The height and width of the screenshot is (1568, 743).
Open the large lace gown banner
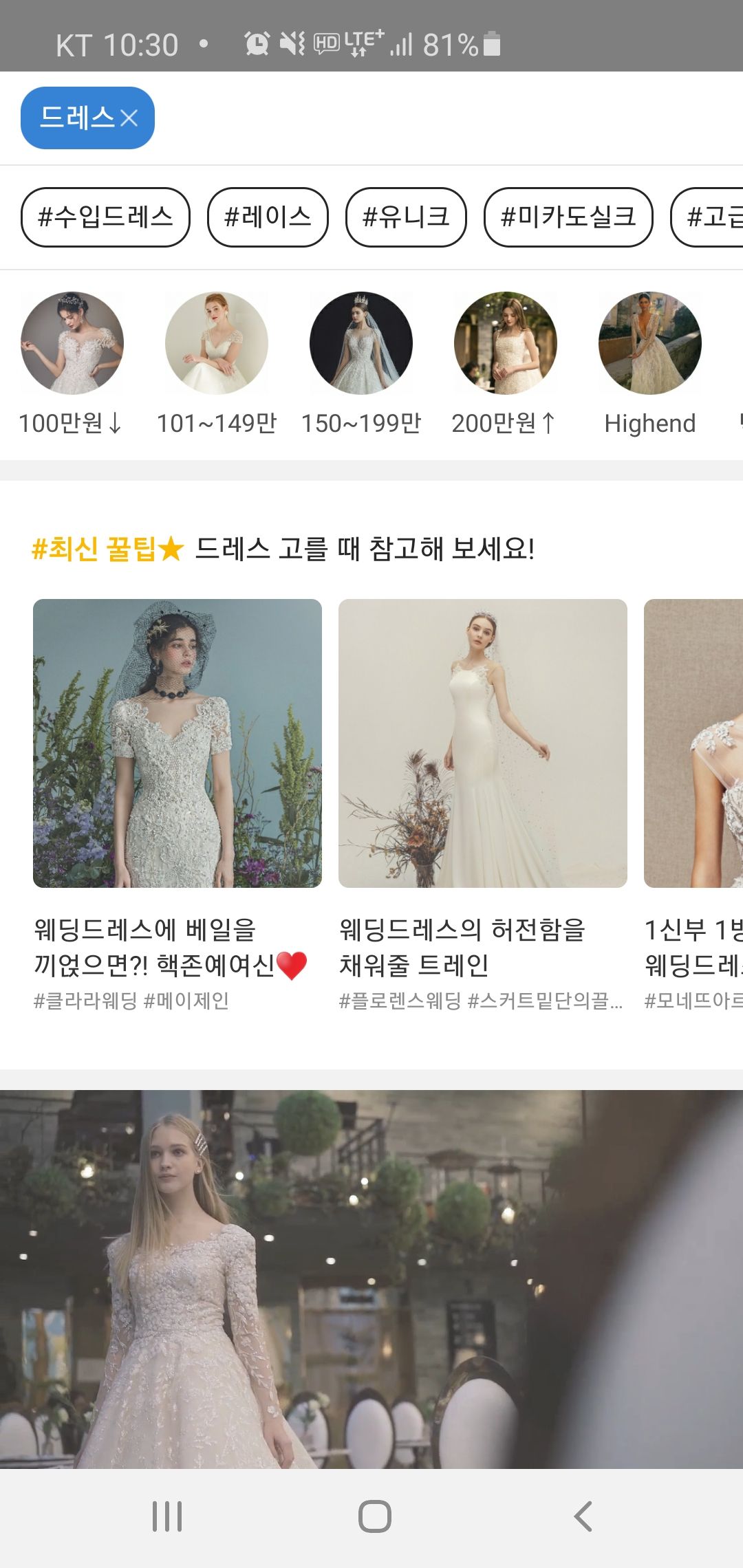(371, 1278)
